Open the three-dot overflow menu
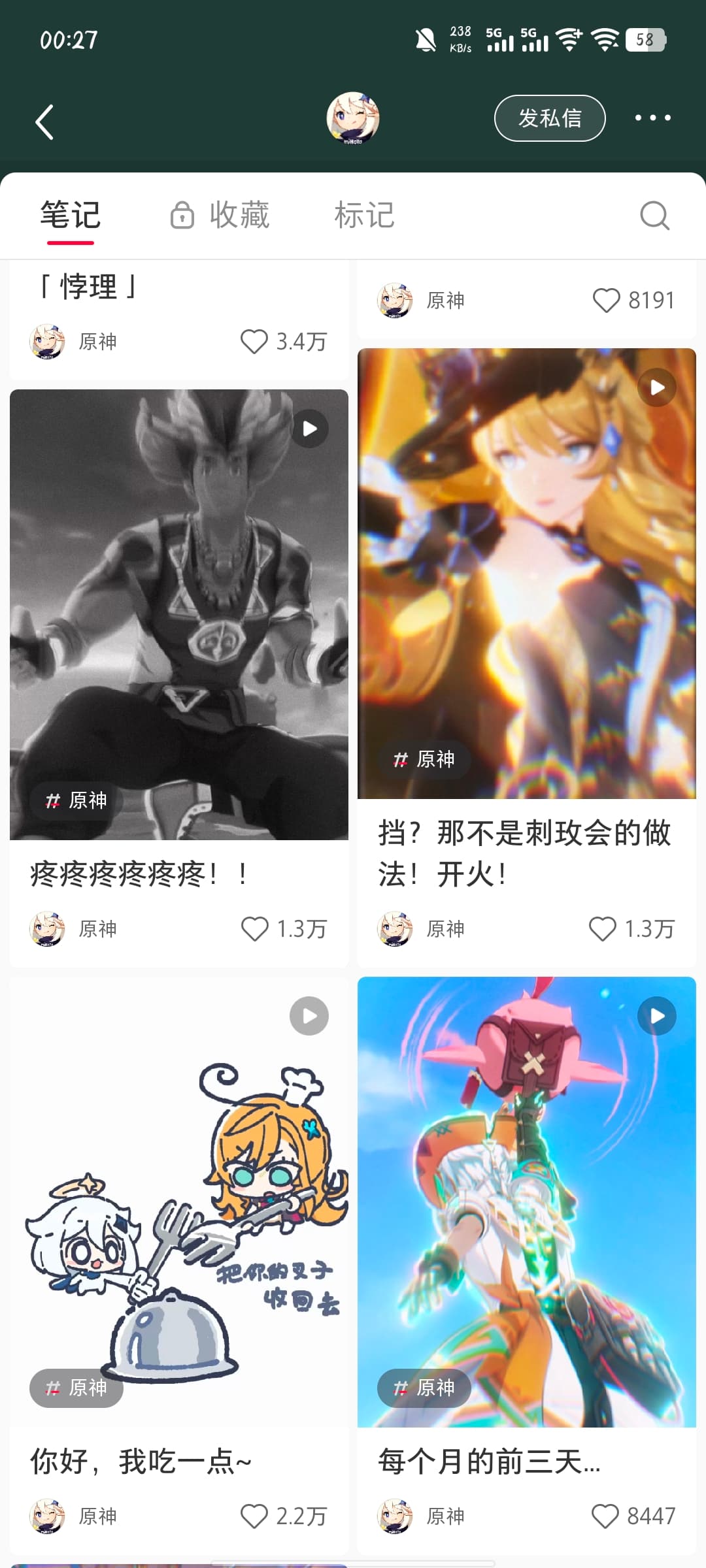The image size is (706, 1568). pos(653,118)
